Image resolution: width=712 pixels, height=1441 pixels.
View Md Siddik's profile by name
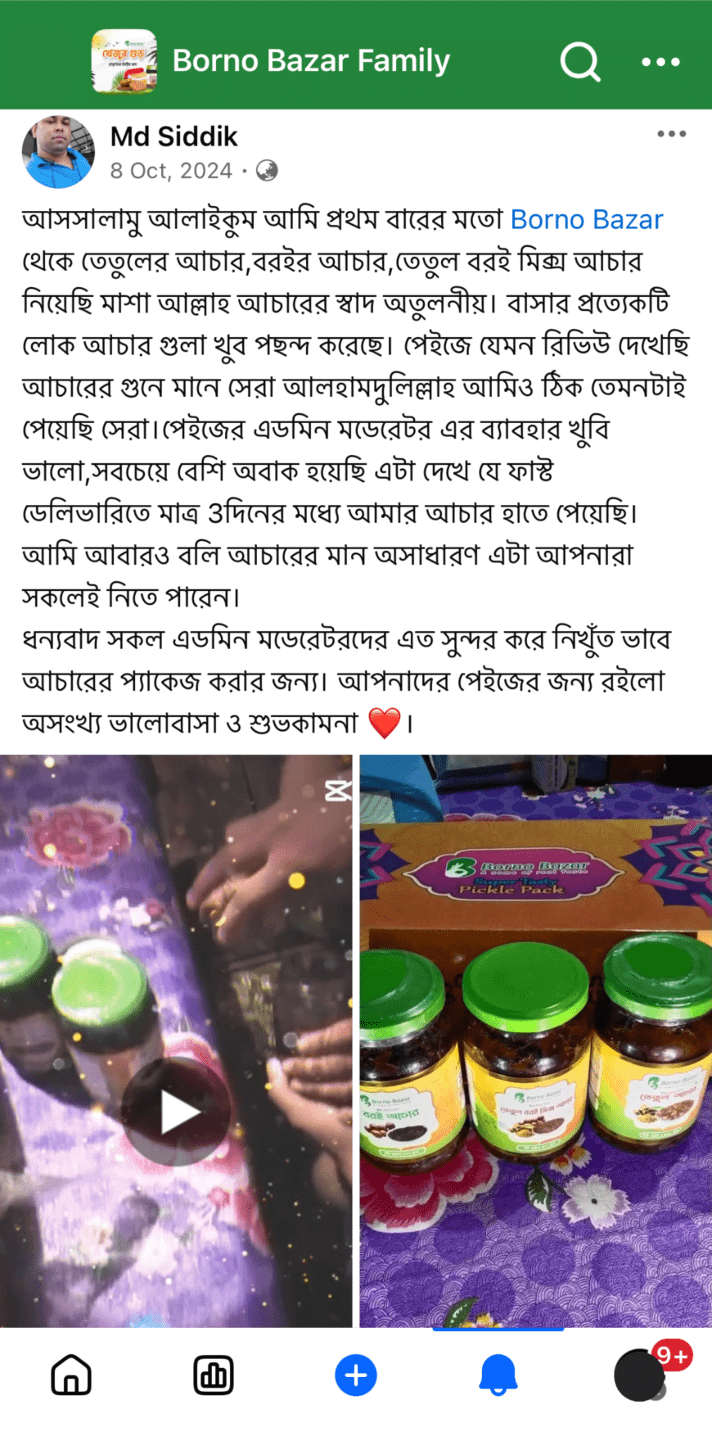[x=174, y=137]
